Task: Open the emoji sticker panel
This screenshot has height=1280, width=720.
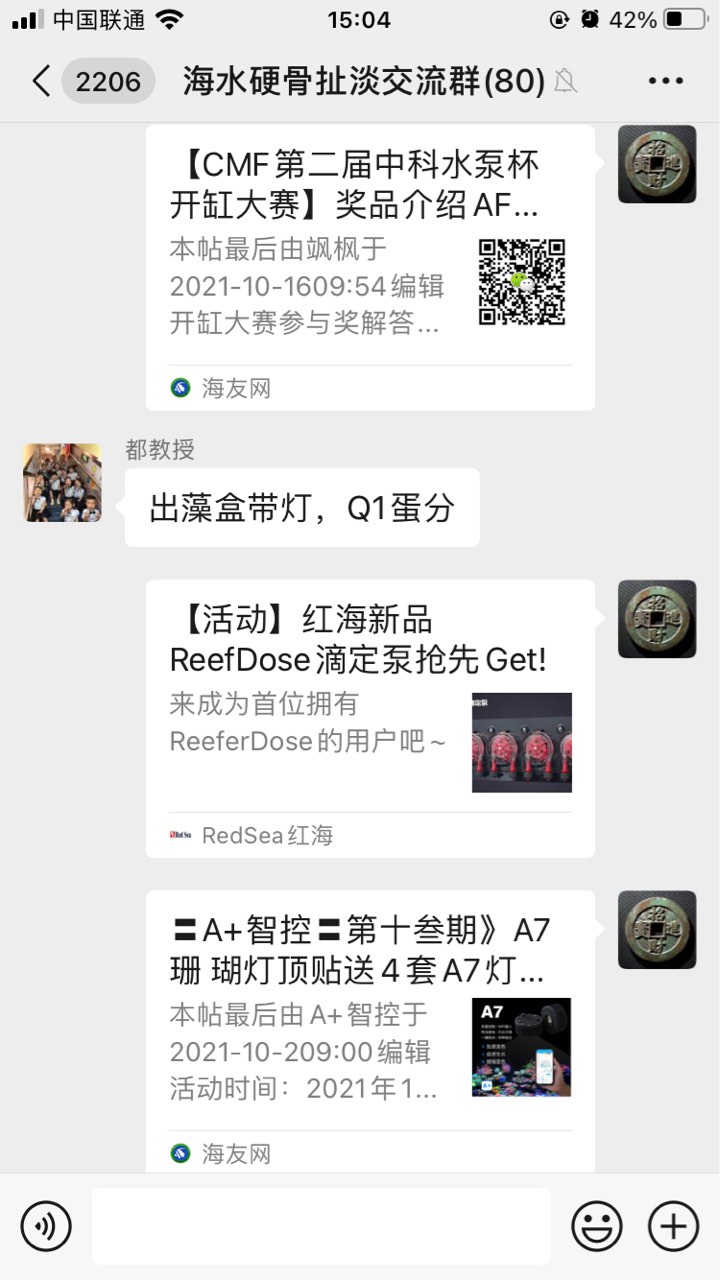Action: click(x=597, y=1226)
